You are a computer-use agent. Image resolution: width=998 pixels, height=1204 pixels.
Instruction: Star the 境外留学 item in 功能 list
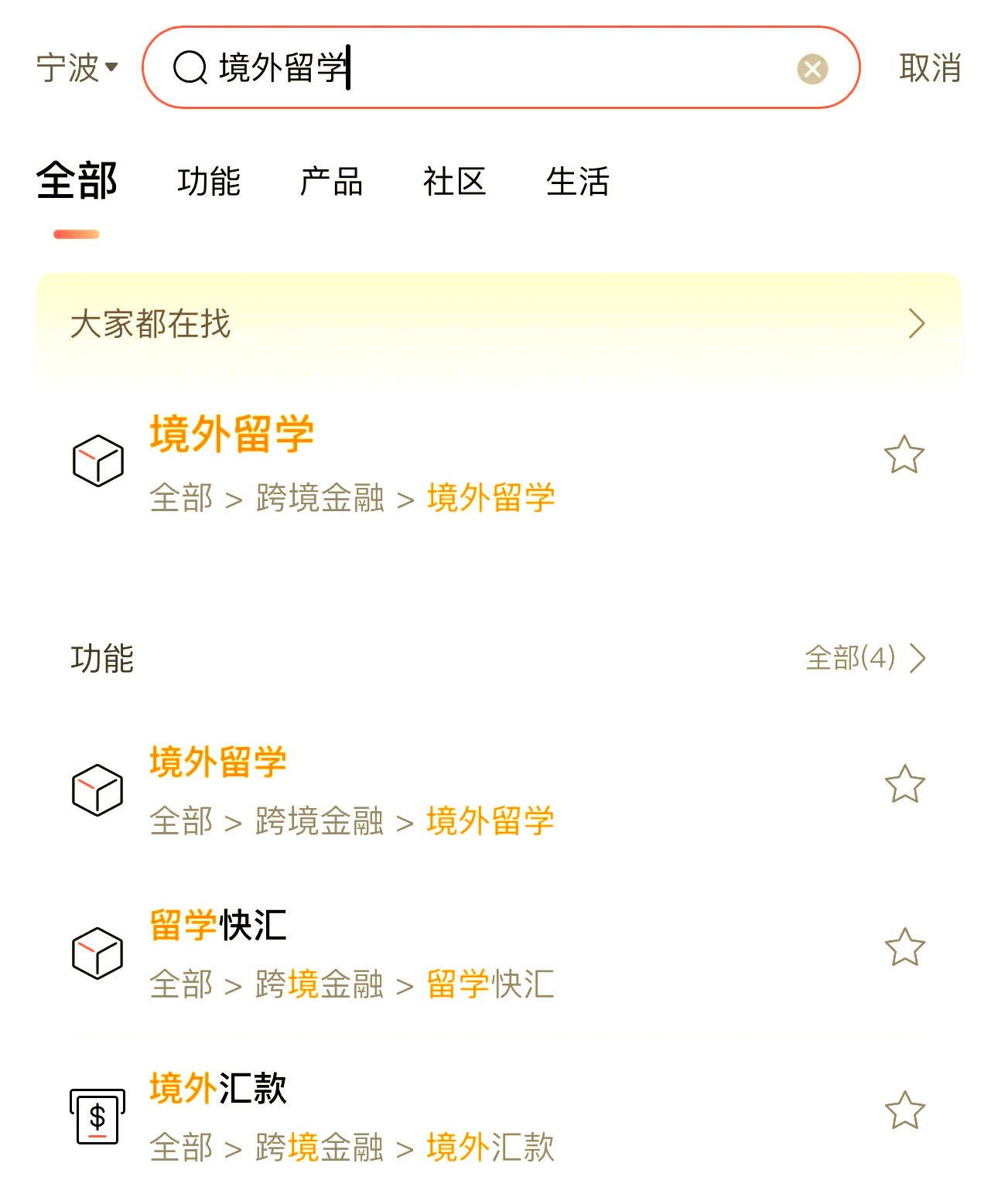tap(904, 784)
